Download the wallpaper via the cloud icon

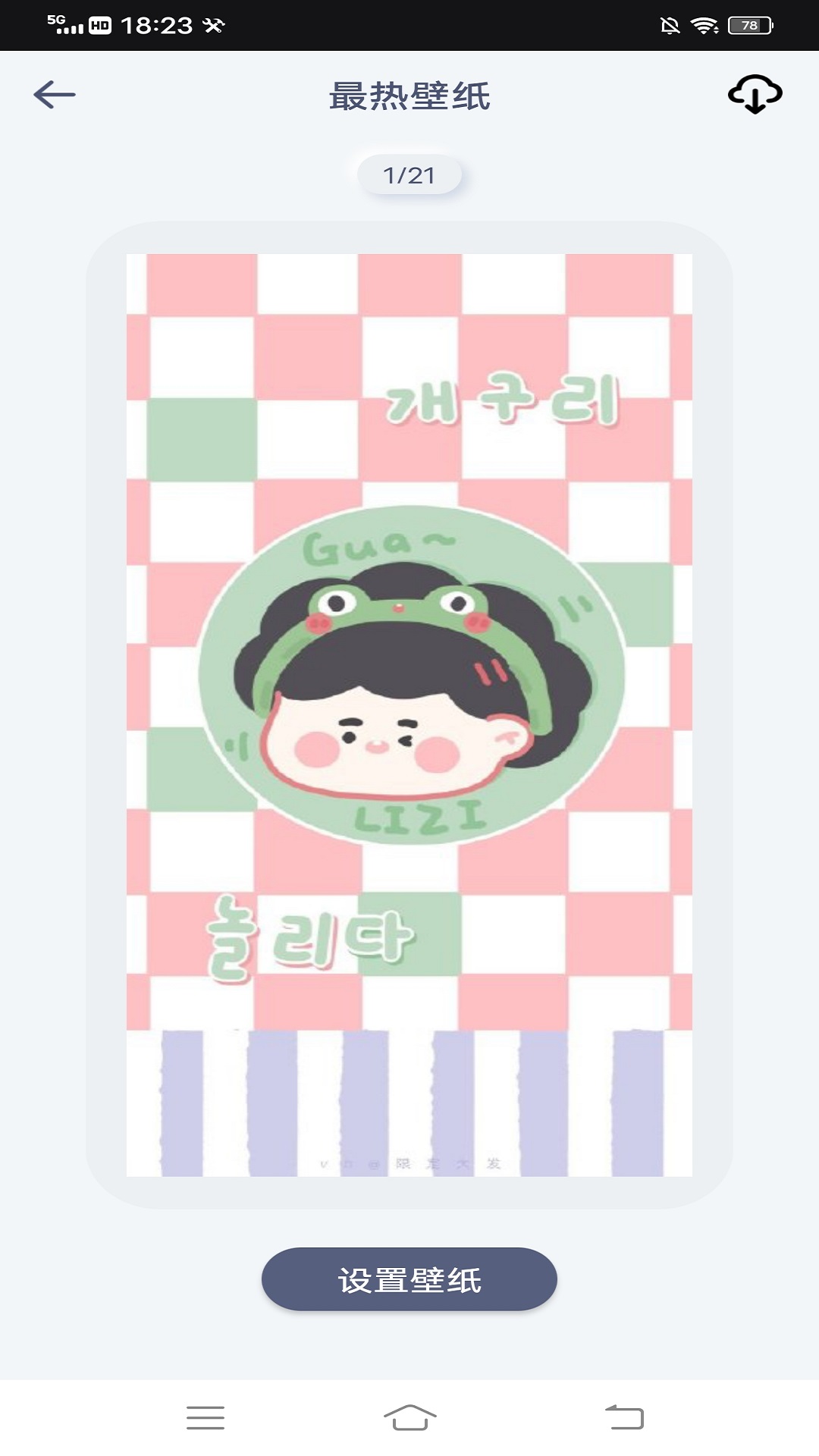pos(755,94)
